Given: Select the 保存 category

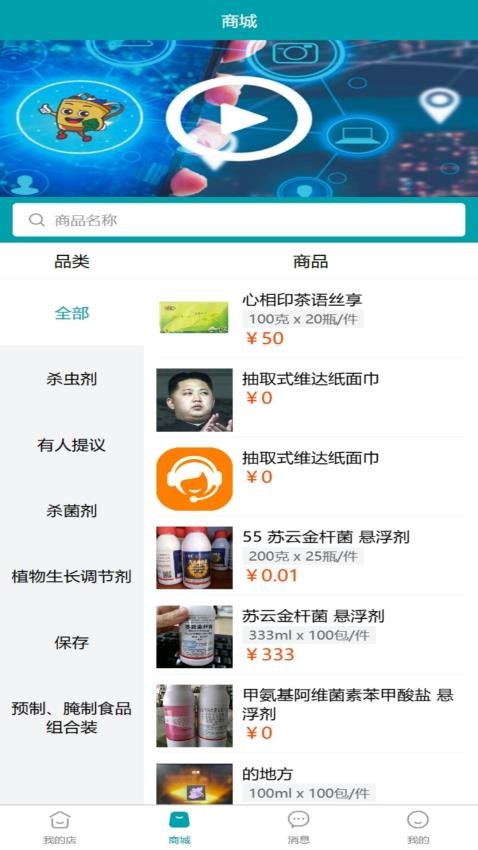Looking at the screenshot, I should [72, 642].
